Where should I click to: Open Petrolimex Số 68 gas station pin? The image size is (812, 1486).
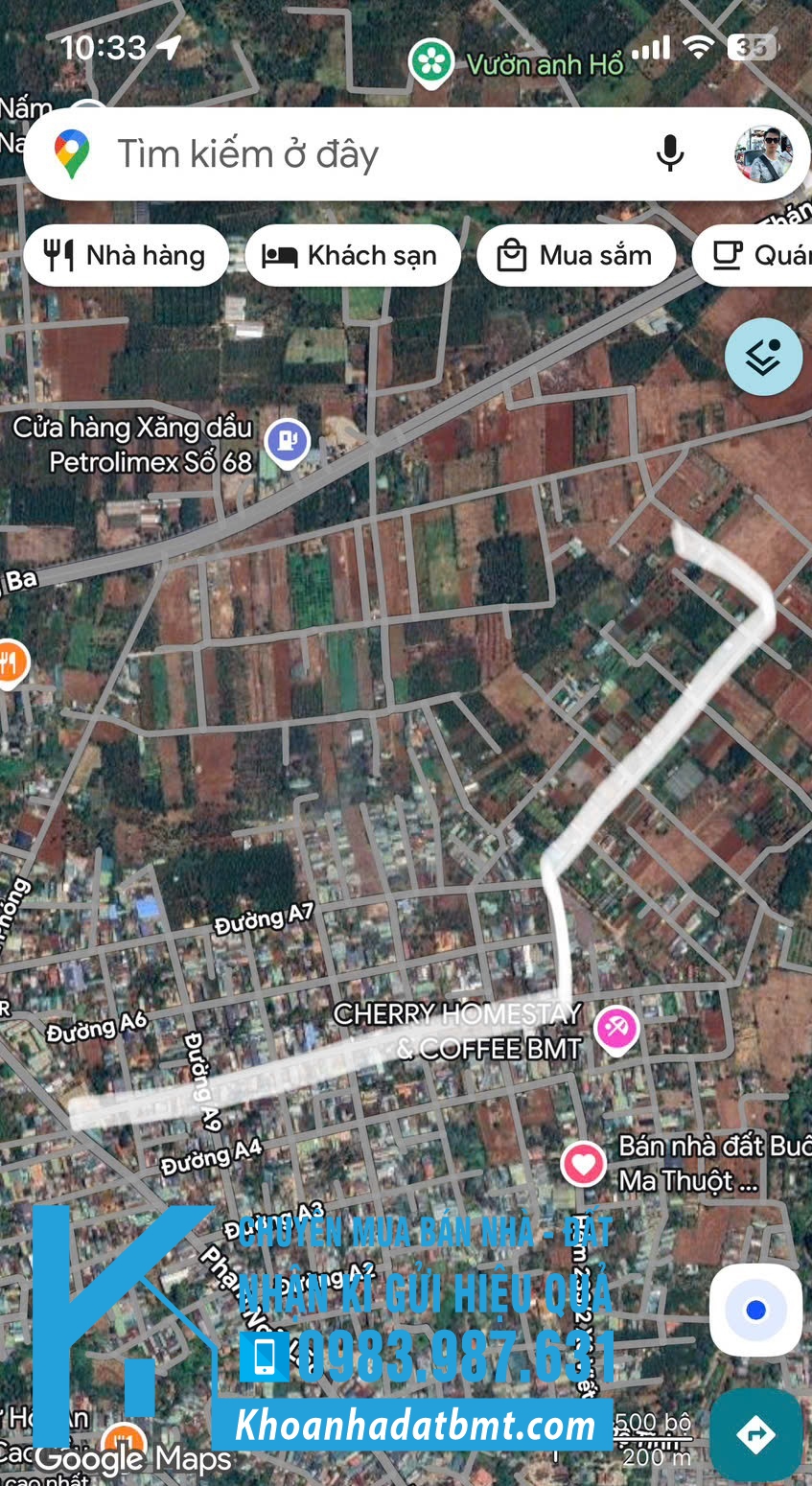pos(288,443)
